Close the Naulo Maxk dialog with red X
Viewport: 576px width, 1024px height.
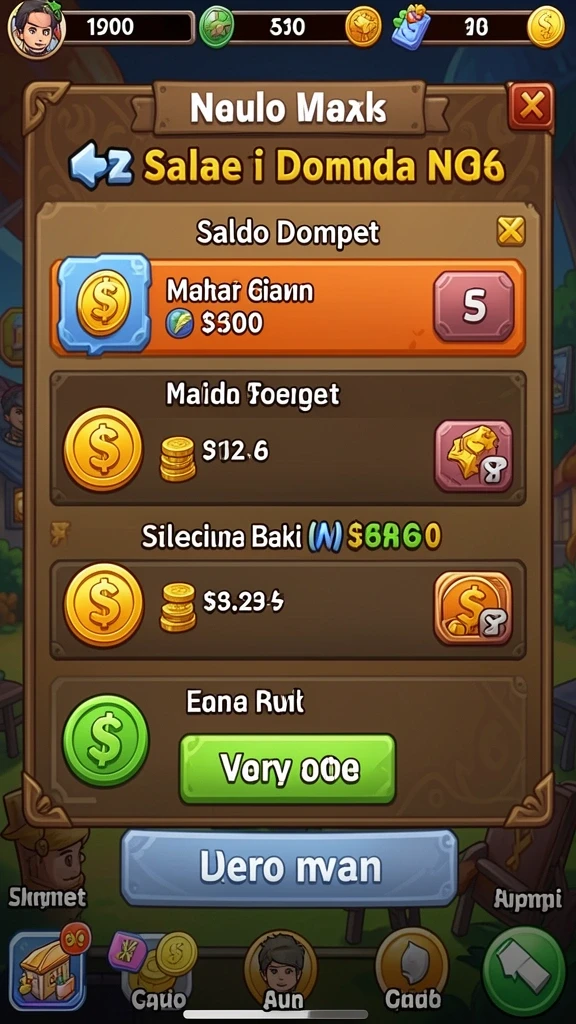531,106
